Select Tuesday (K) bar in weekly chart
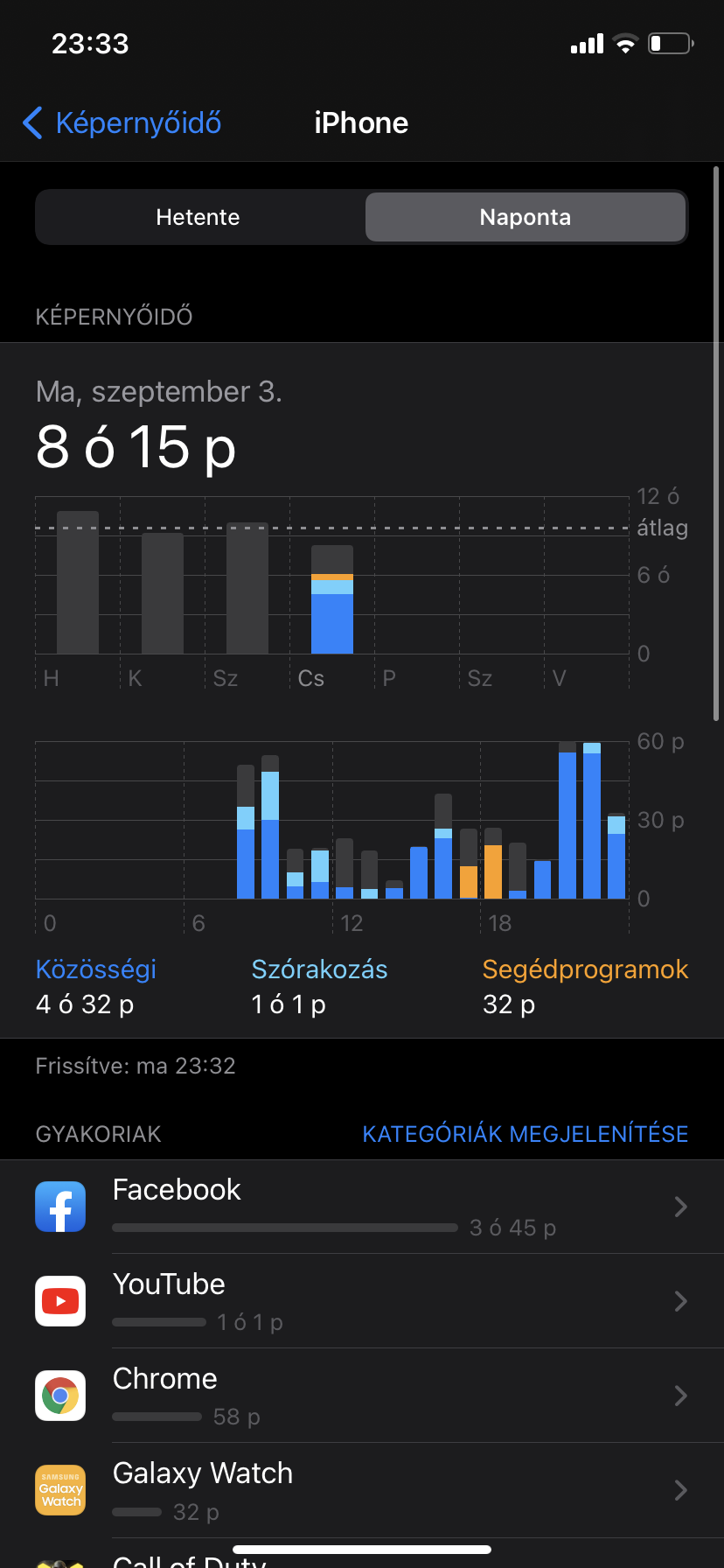Image resolution: width=724 pixels, height=1568 pixels. 163,593
